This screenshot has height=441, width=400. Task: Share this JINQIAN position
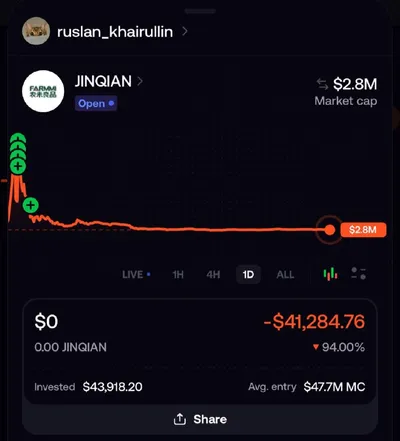pos(200,419)
